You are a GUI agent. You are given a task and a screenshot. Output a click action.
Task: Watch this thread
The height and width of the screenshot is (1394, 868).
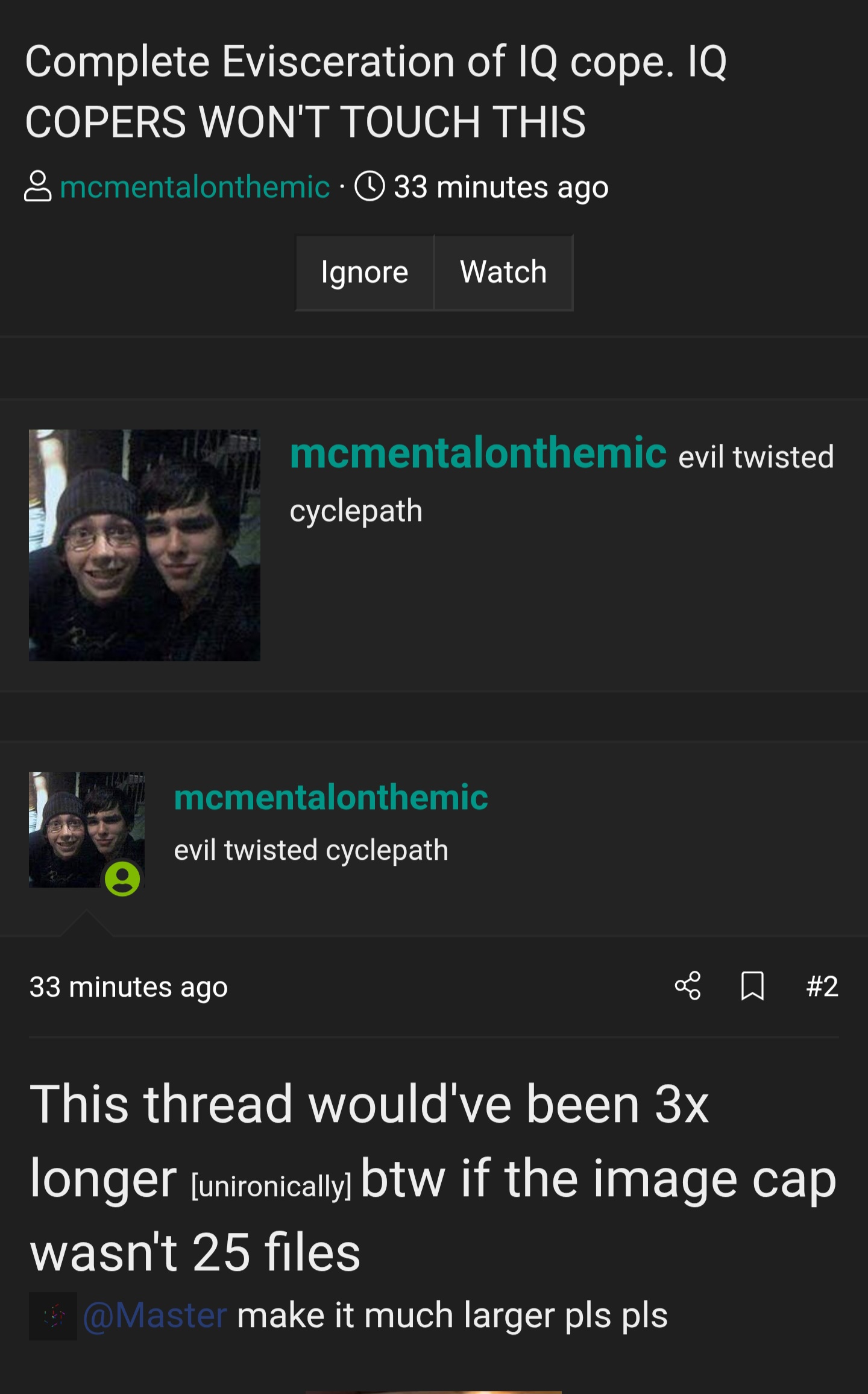coord(503,273)
